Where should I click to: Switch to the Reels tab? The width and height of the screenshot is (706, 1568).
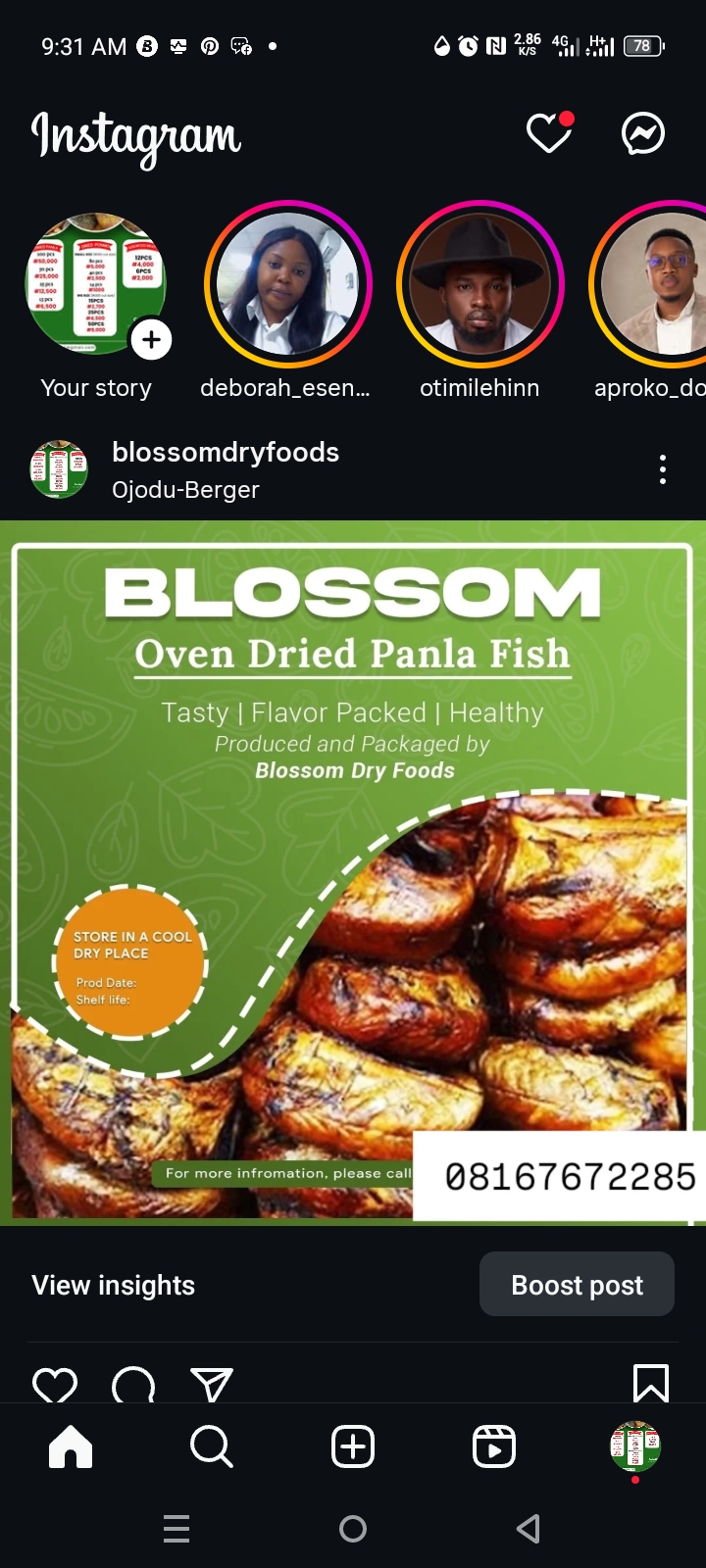pos(494,1446)
